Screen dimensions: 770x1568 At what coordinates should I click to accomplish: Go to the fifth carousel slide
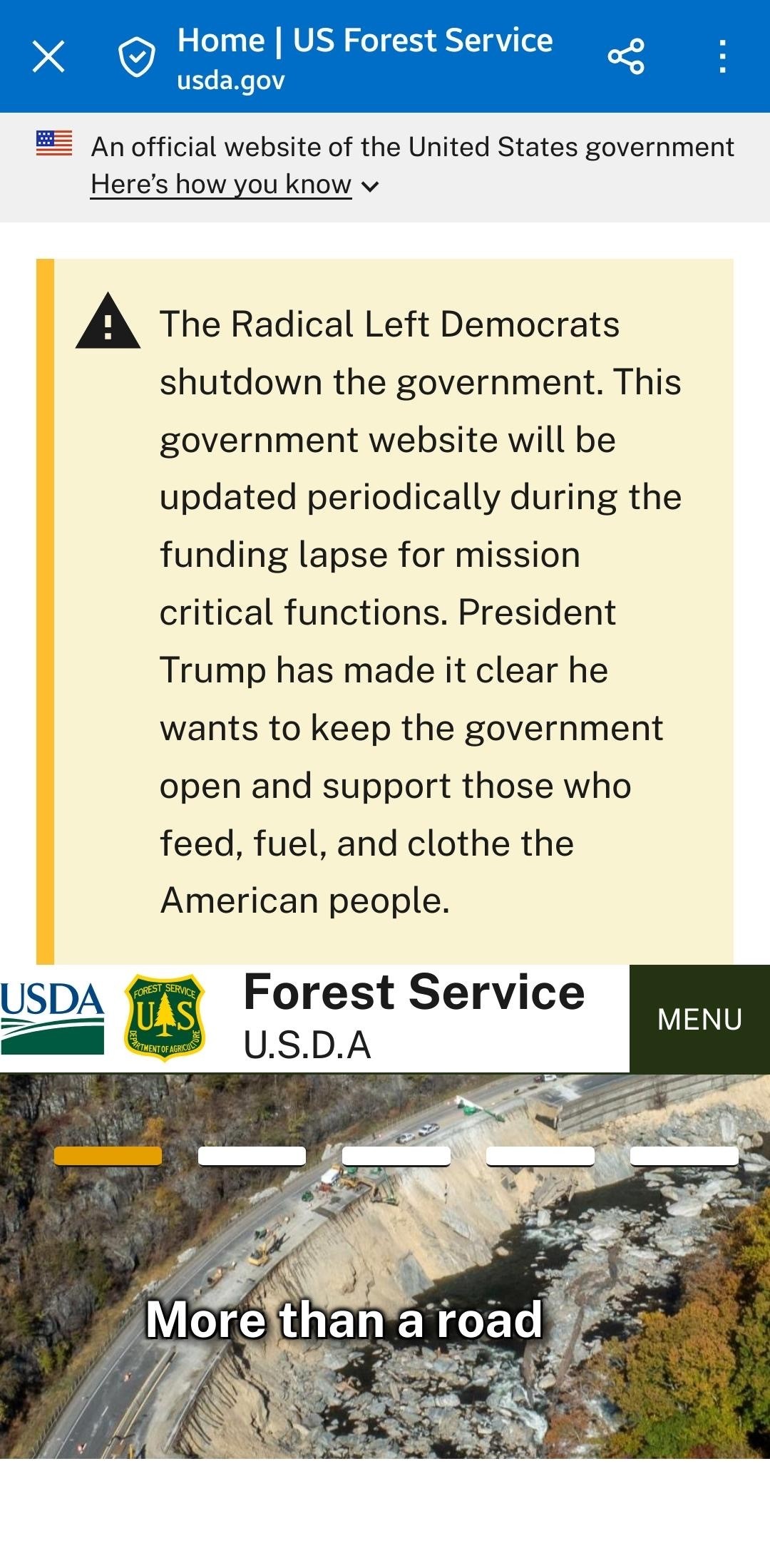click(x=684, y=1156)
